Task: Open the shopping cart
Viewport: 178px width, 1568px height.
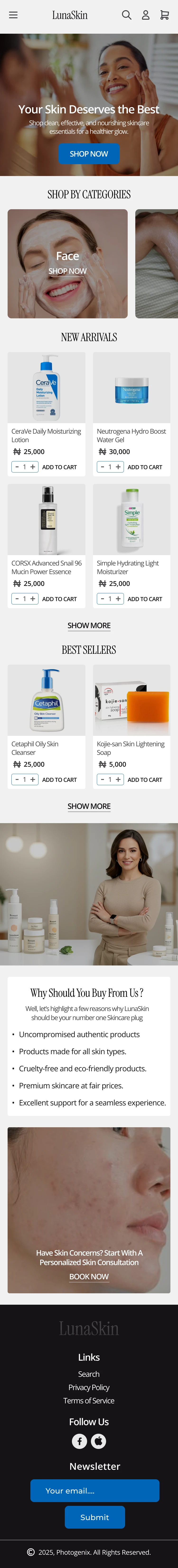Action: 164,15
